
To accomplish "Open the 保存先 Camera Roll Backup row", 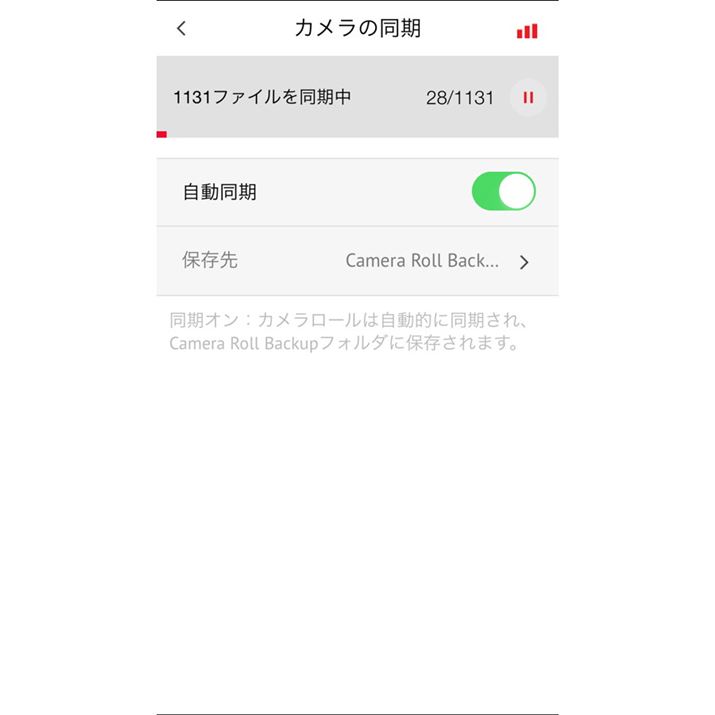I will [357, 261].
